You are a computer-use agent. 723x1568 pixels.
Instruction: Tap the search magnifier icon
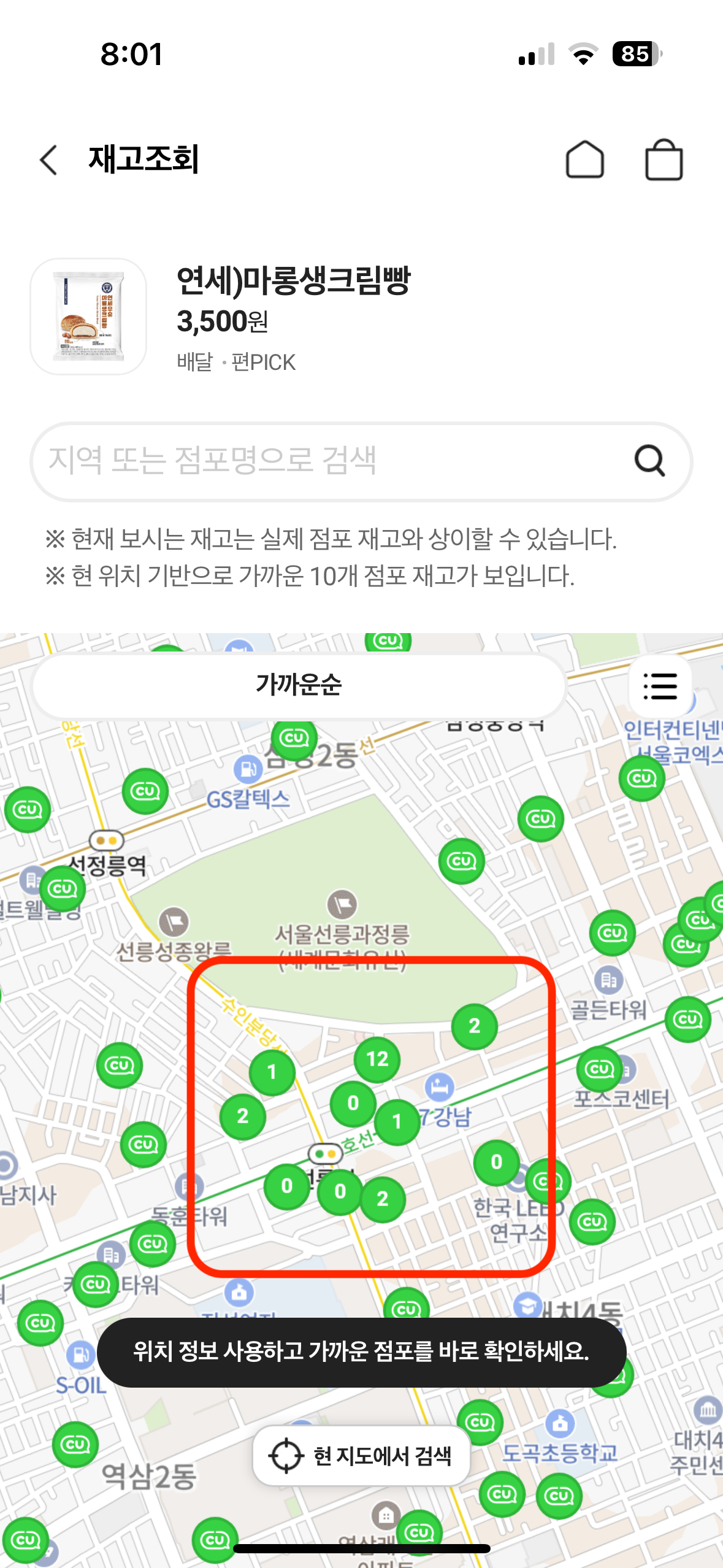[650, 462]
